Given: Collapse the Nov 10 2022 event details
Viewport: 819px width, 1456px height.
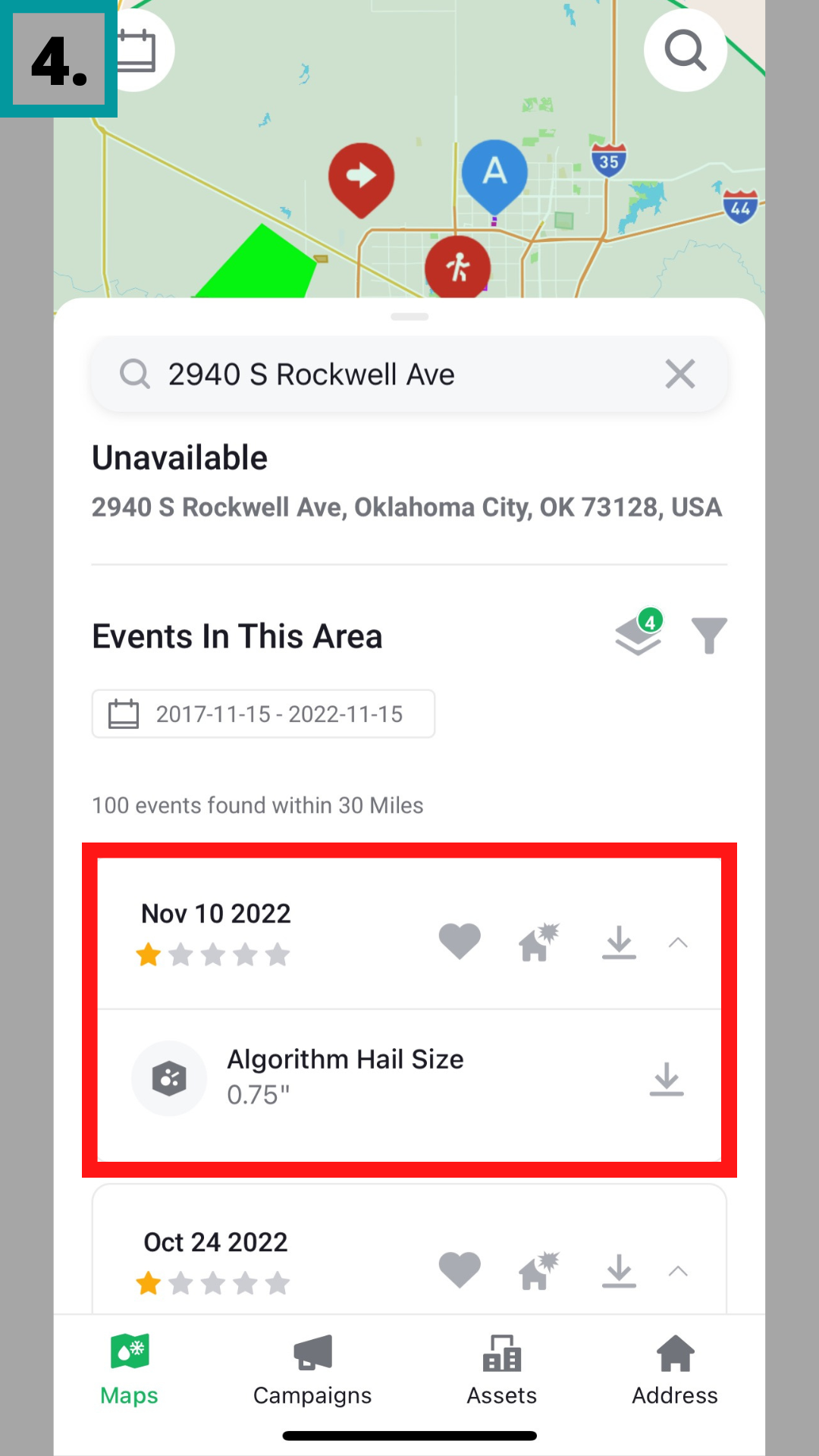Looking at the screenshot, I should pos(678,943).
